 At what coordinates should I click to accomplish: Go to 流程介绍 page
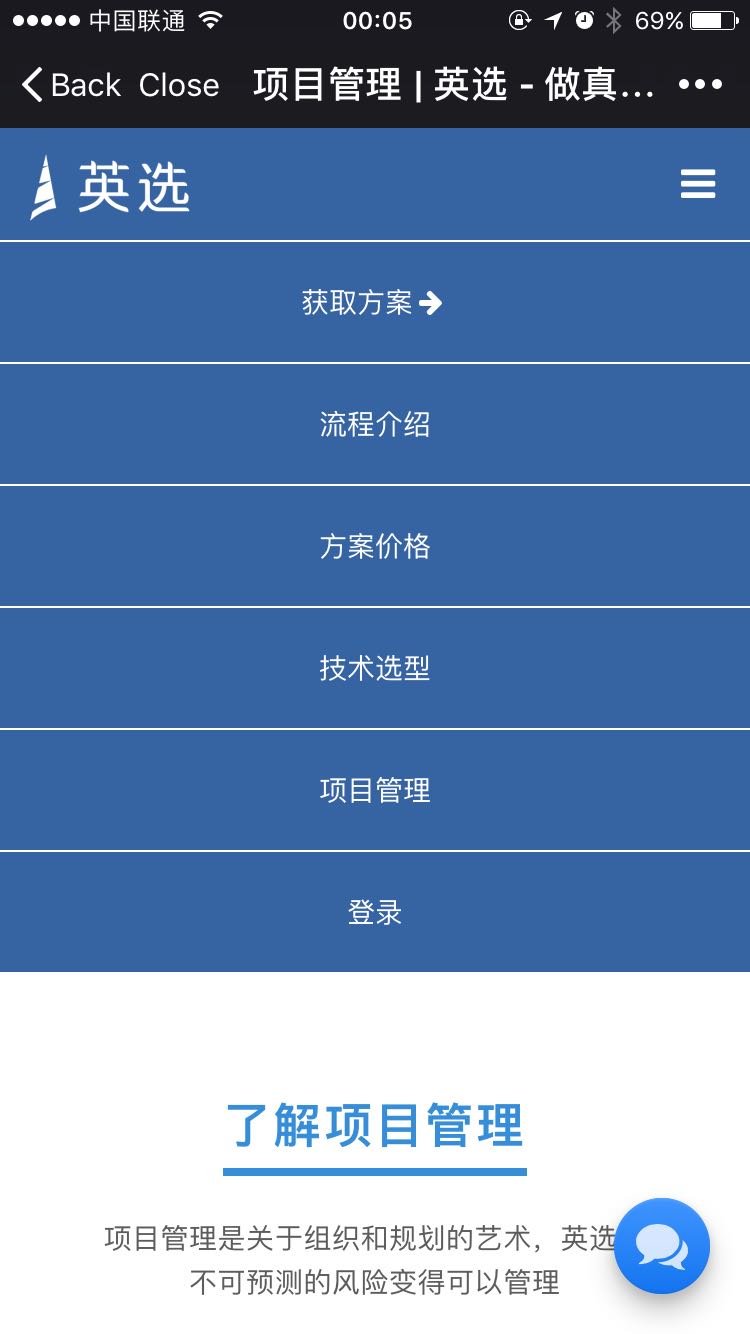pos(375,425)
